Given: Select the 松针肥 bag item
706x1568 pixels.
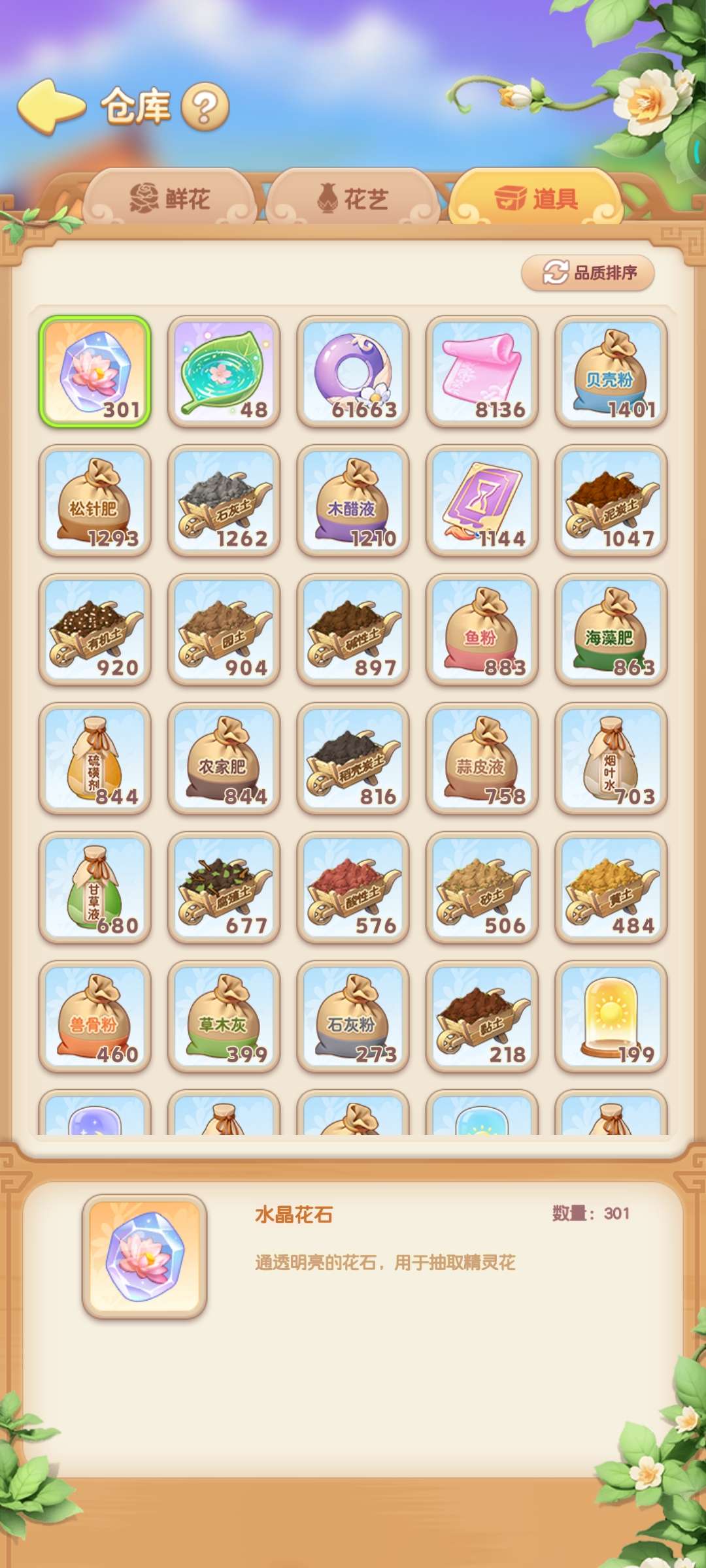Looking at the screenshot, I should point(95,501).
